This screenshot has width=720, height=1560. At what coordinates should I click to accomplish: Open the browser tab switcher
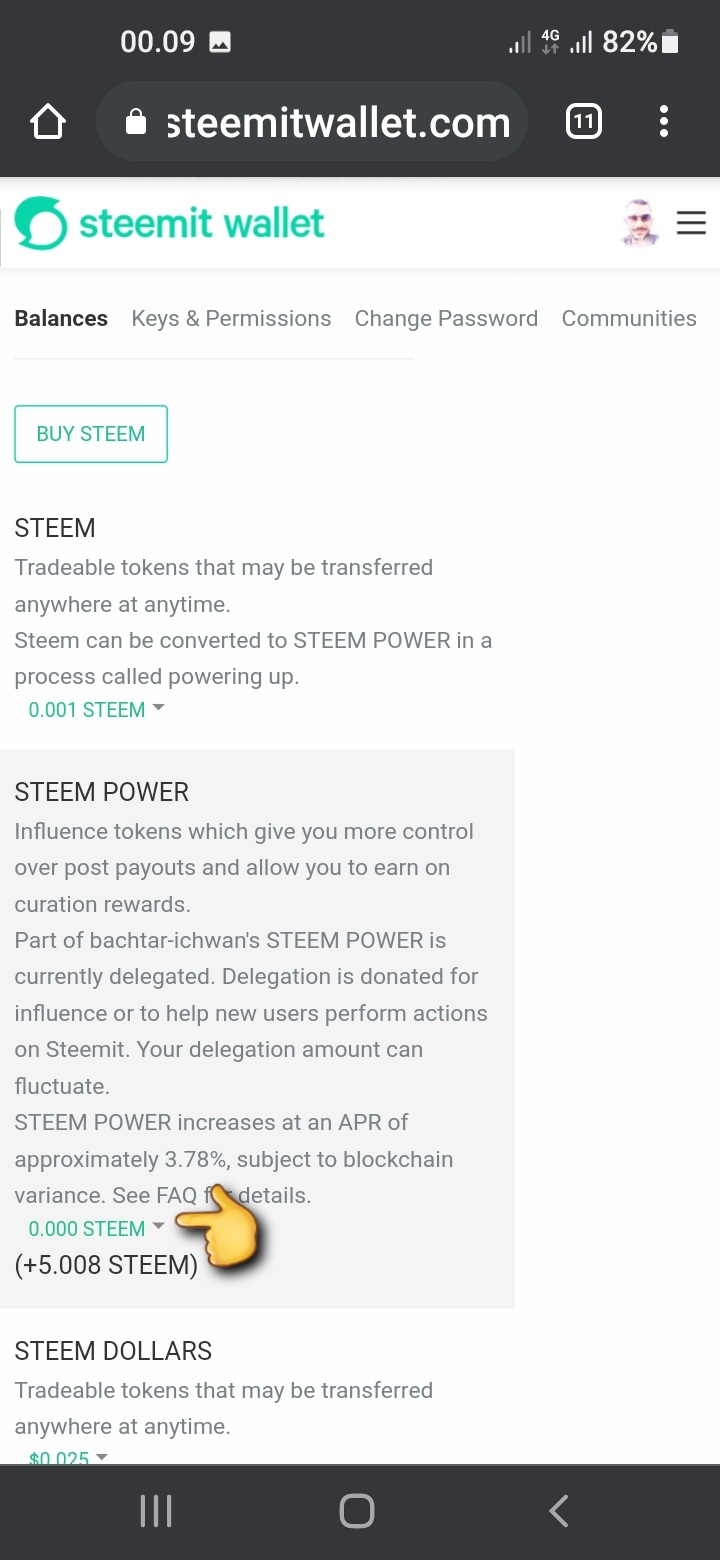click(x=584, y=123)
